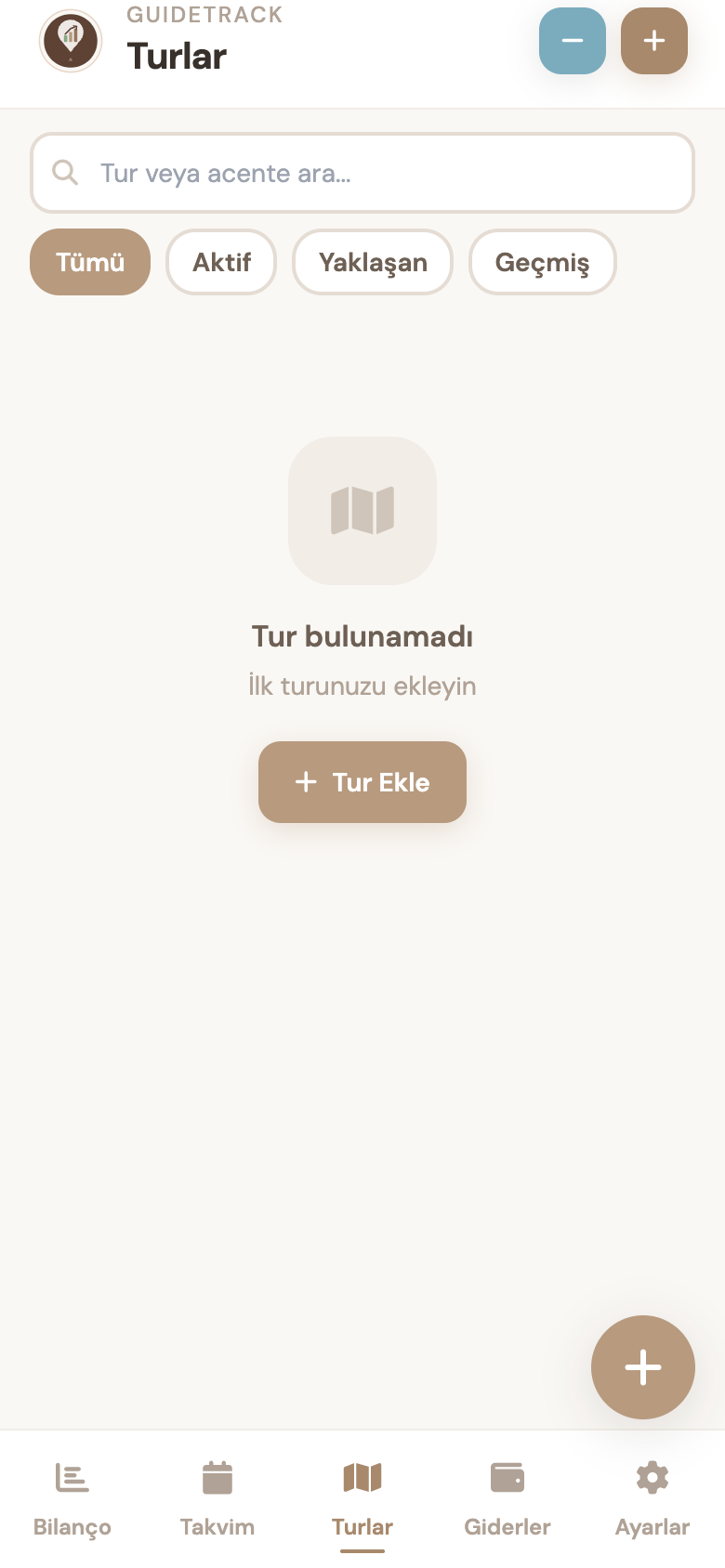The height and width of the screenshot is (1568, 725).
Task: Enable the Yaklaşan filter
Action: pos(372,262)
